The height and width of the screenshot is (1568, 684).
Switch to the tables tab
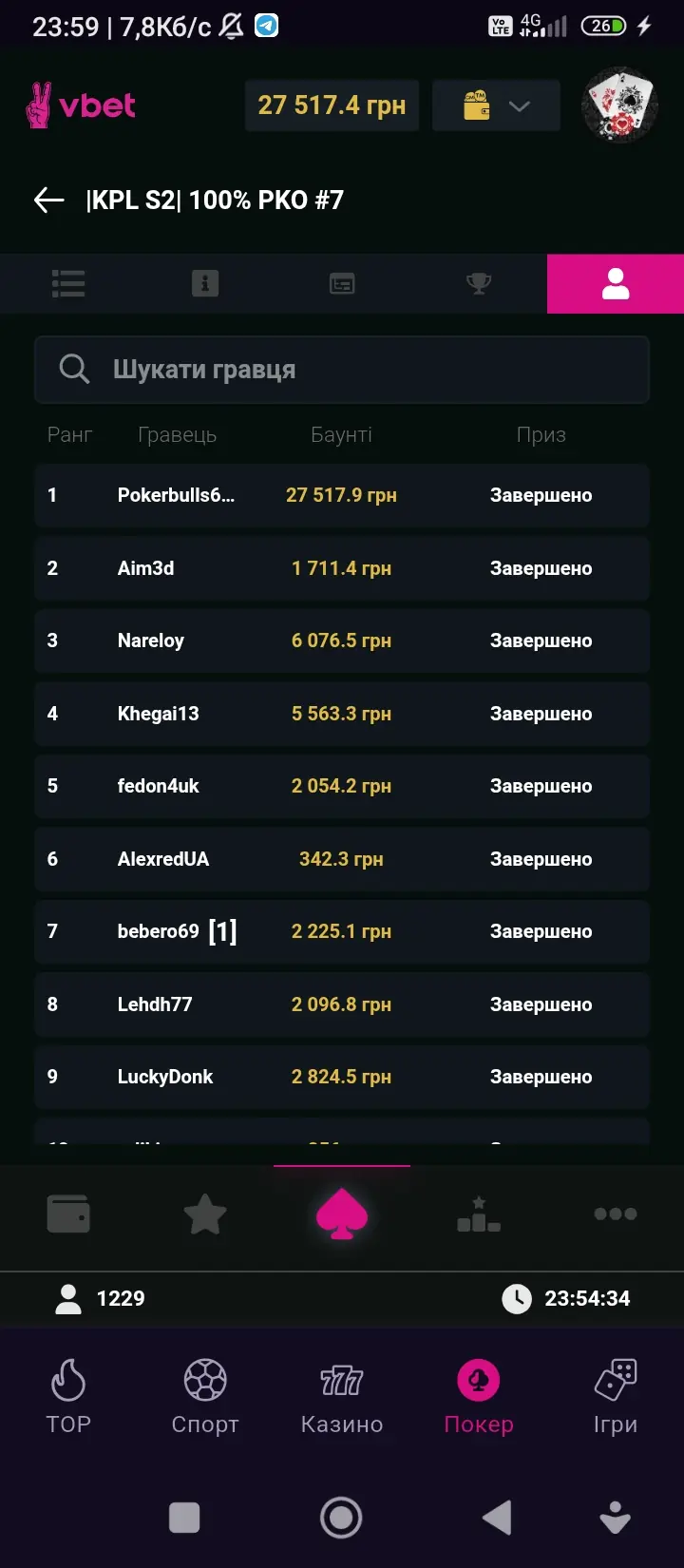pyautogui.click(x=342, y=283)
